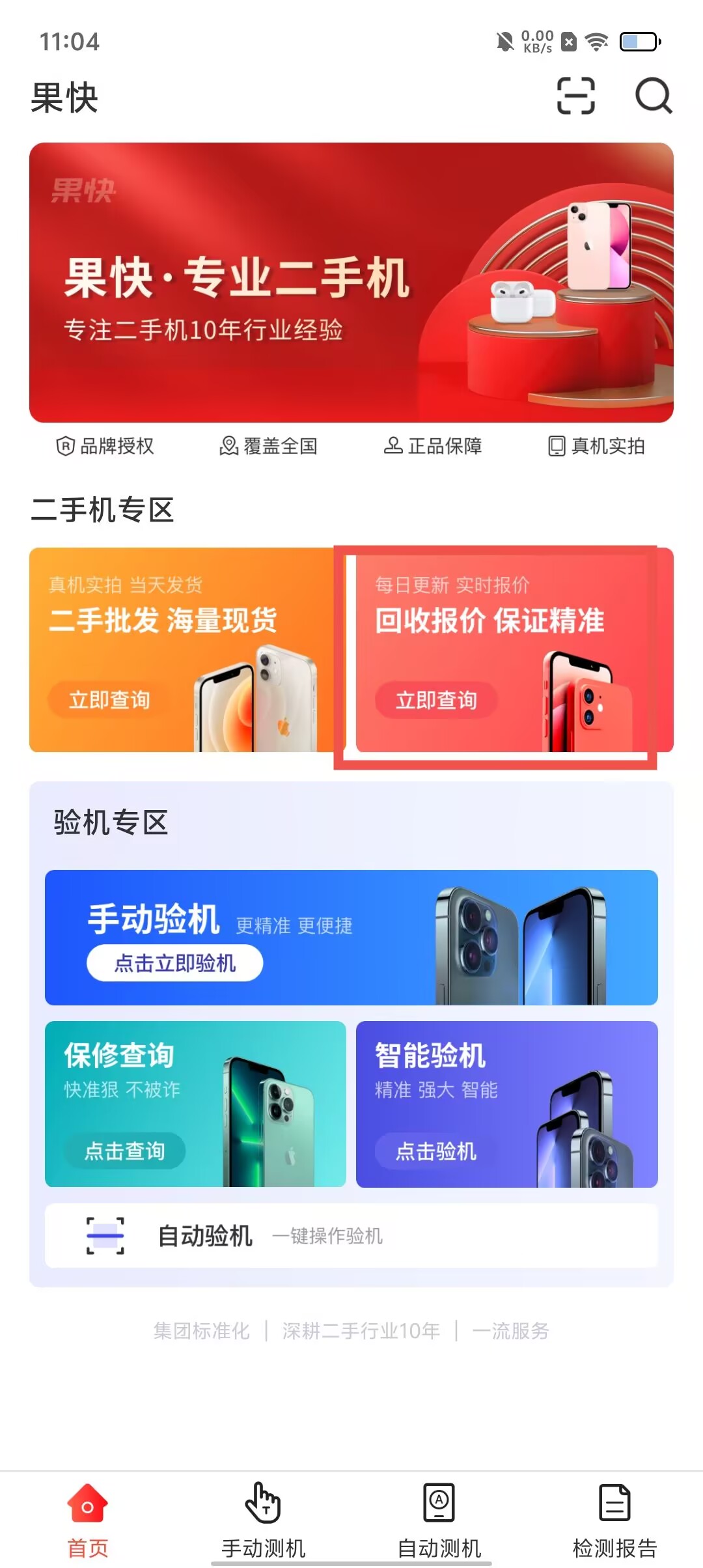Open the scan icon in header
703x1568 pixels.
point(575,96)
